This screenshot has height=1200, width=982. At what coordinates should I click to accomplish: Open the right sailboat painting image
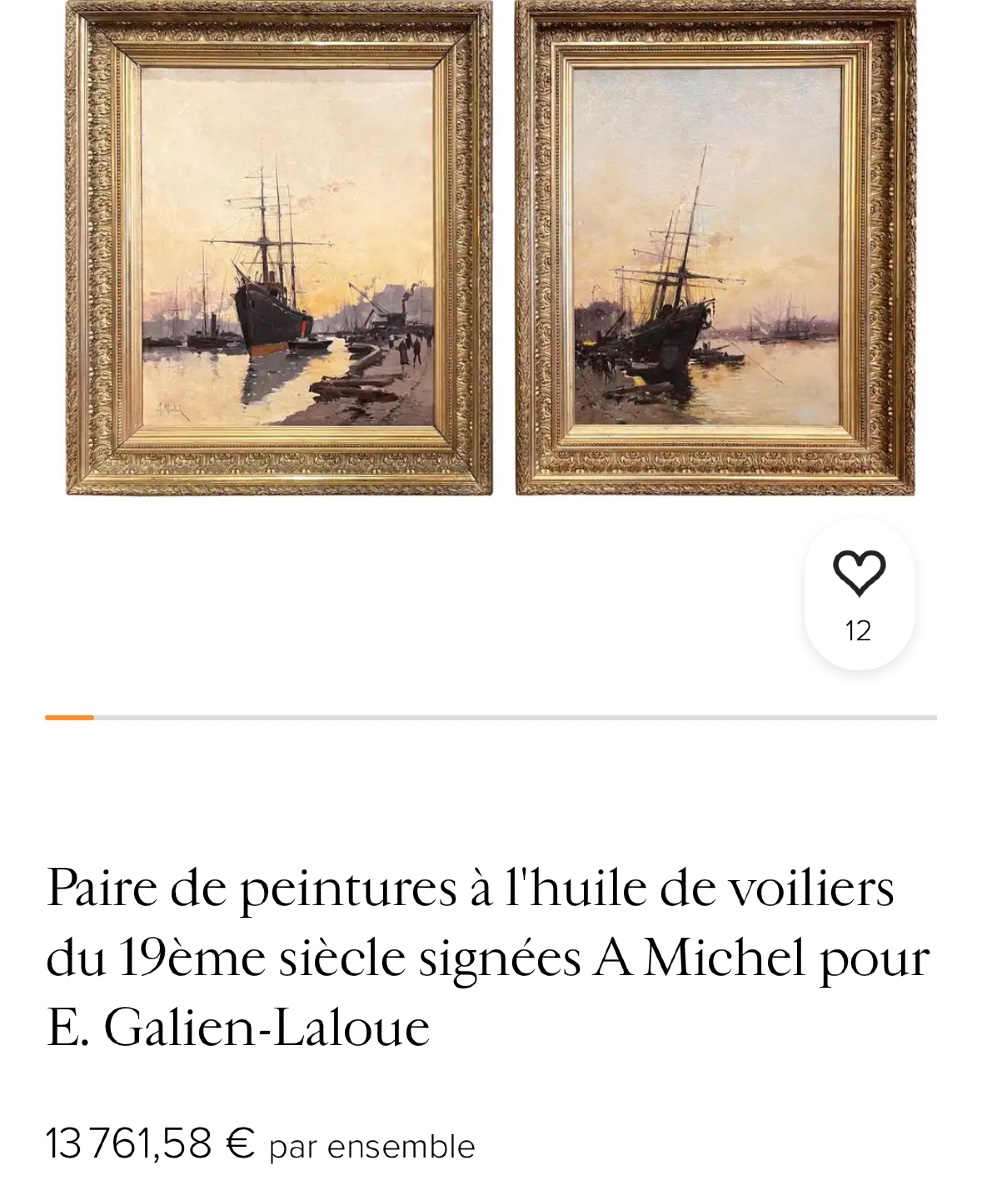pyautogui.click(x=713, y=248)
